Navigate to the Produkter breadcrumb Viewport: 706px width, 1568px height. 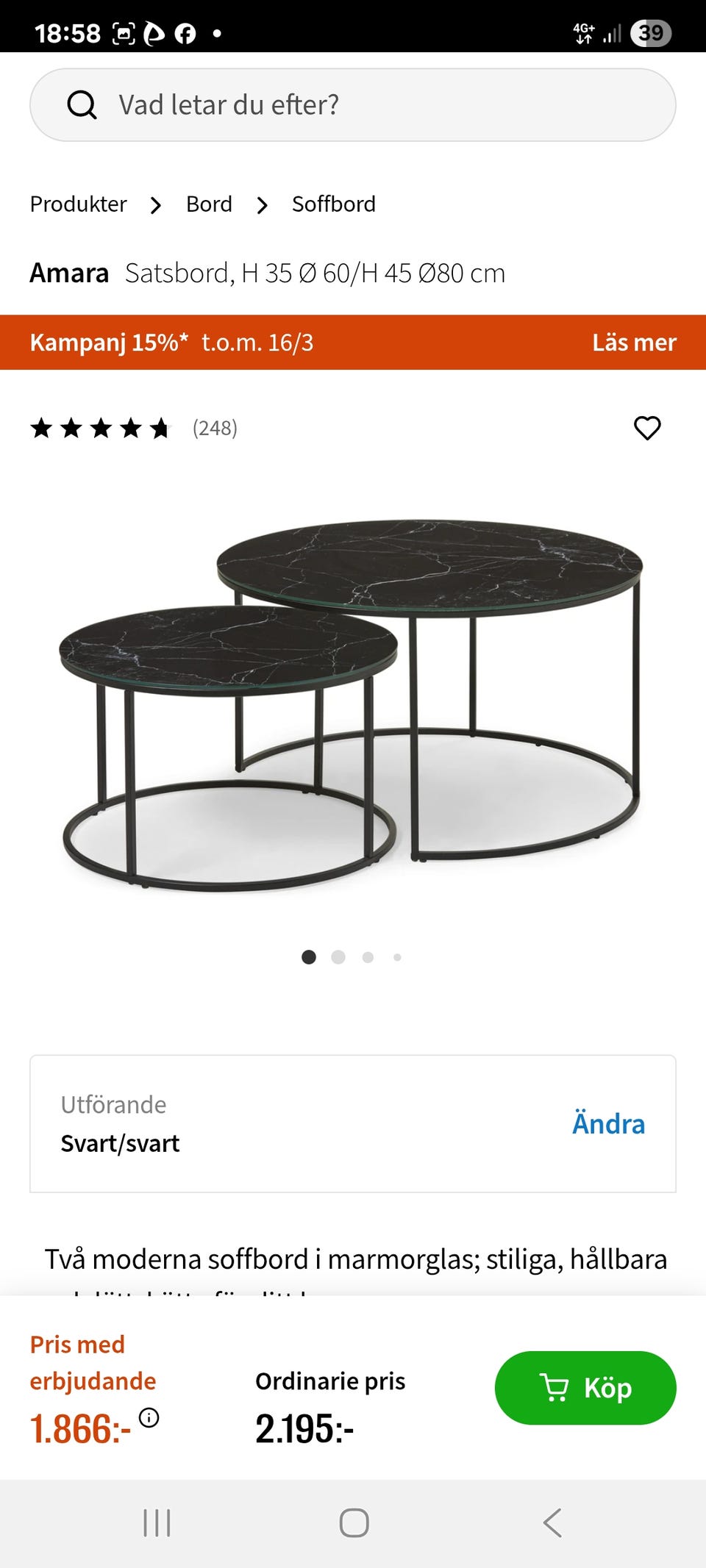(78, 204)
